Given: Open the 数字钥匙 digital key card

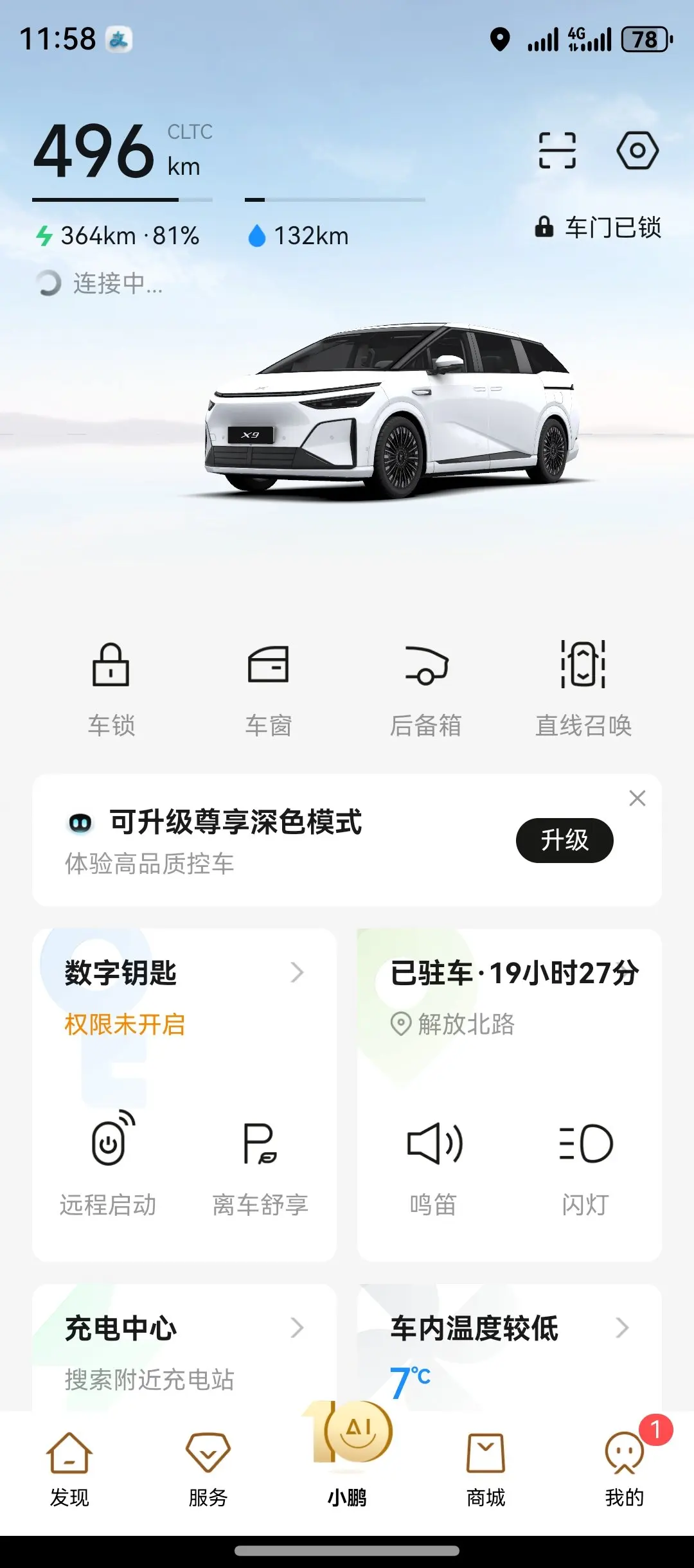Looking at the screenshot, I should click(x=184, y=973).
